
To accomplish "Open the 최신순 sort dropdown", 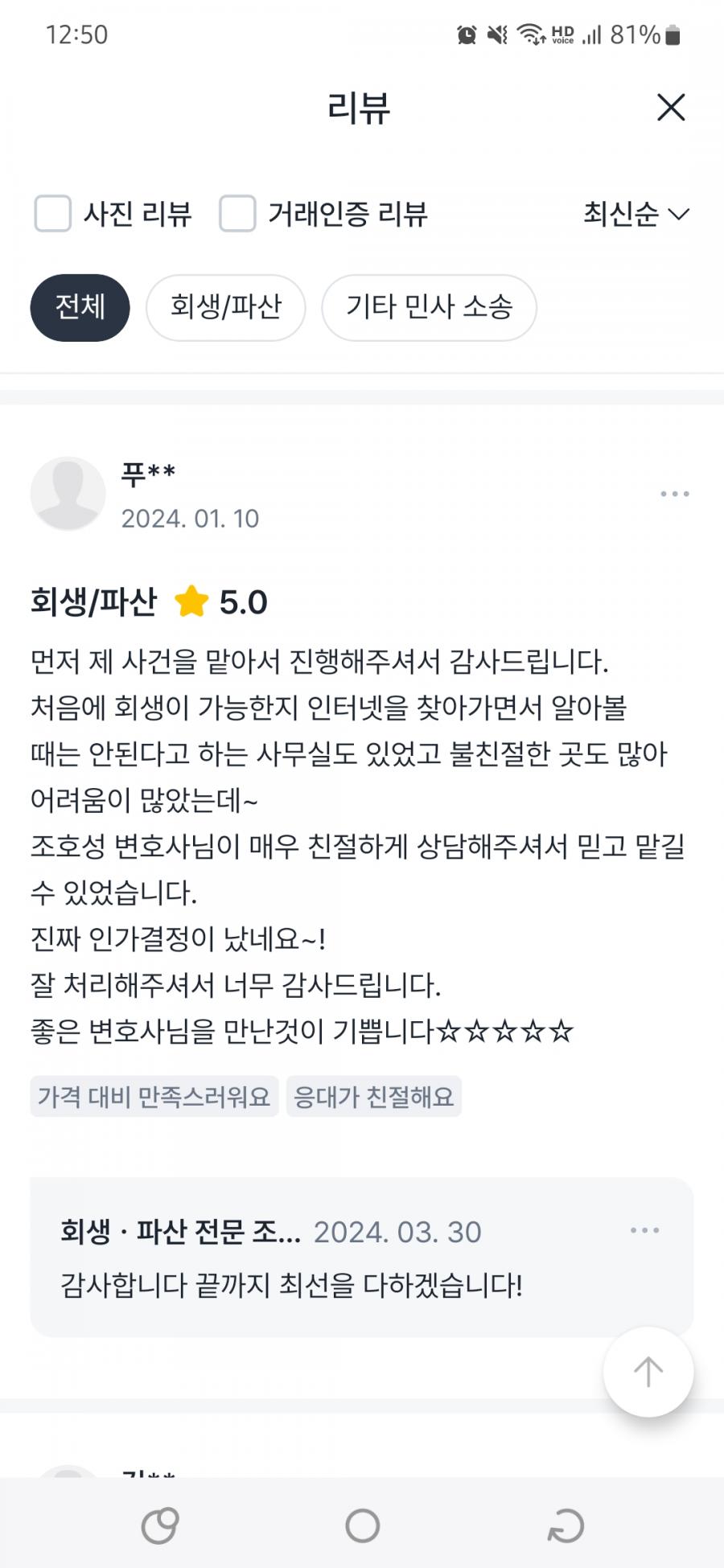I will click(636, 214).
